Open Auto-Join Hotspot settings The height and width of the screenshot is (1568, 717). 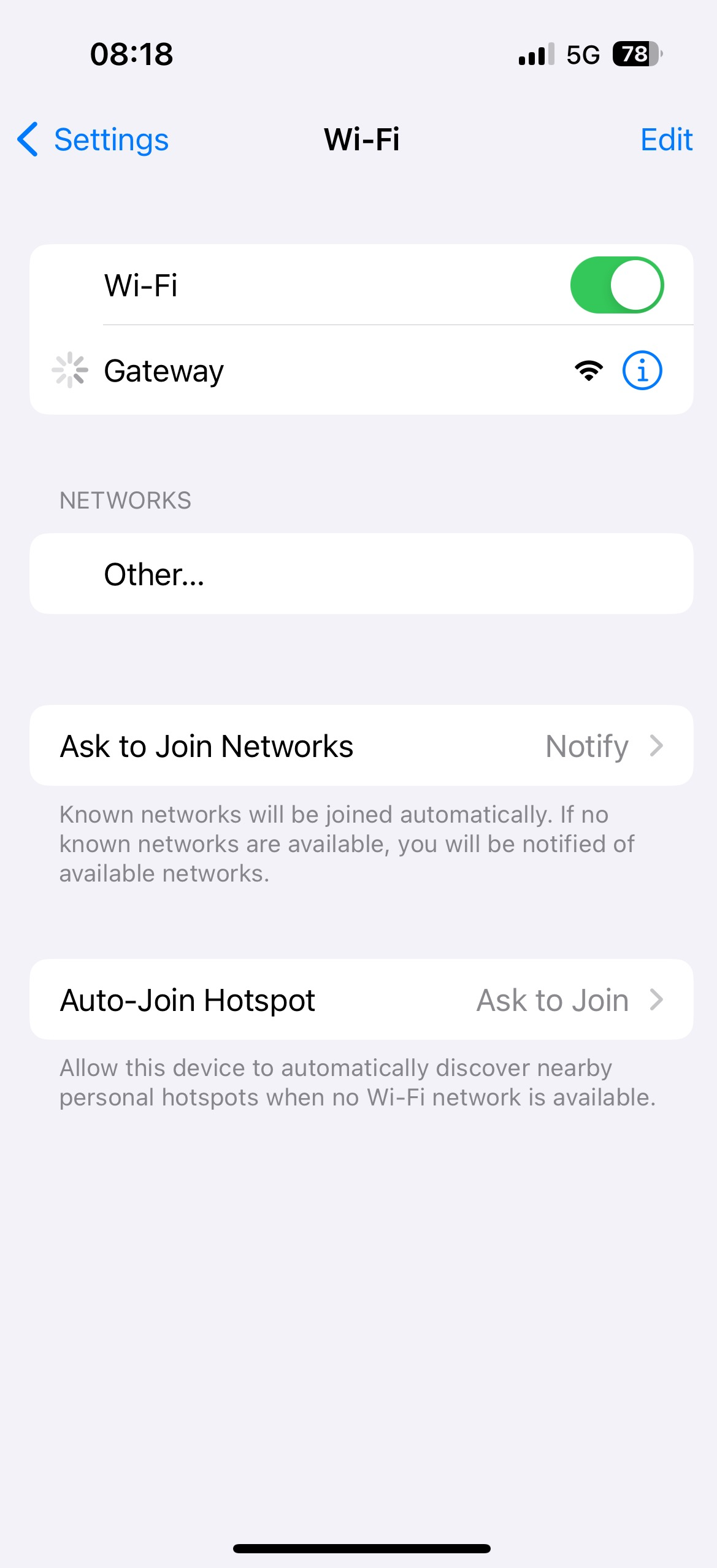tap(361, 1000)
